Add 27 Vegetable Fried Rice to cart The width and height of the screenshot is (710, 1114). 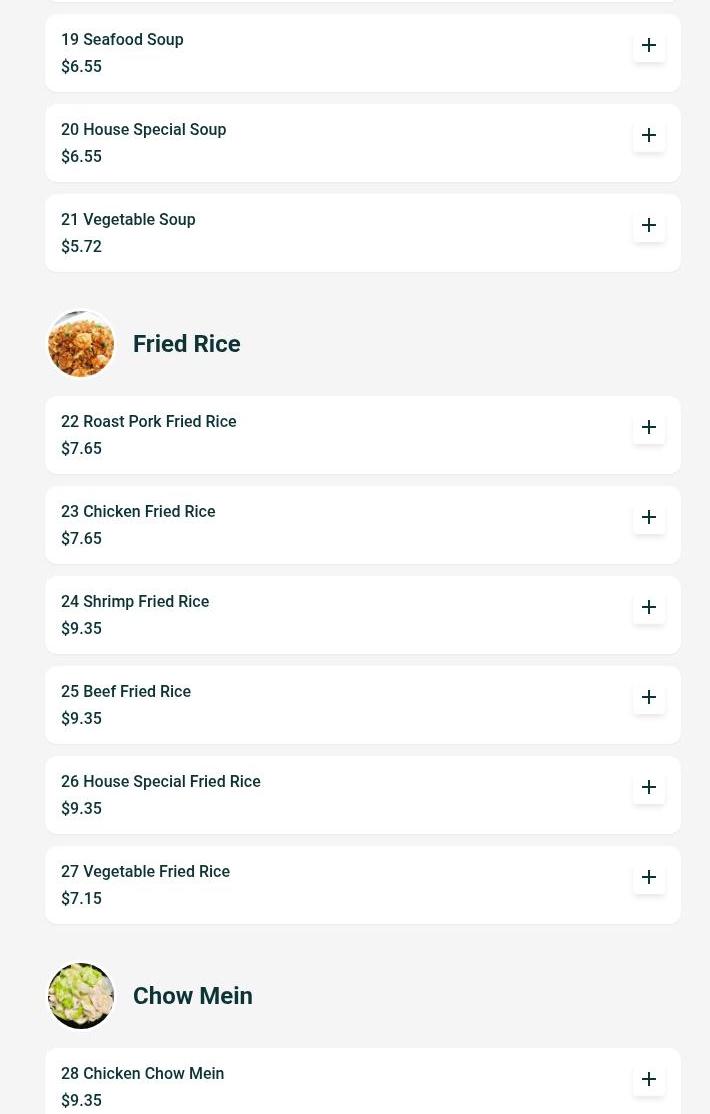coord(649,877)
